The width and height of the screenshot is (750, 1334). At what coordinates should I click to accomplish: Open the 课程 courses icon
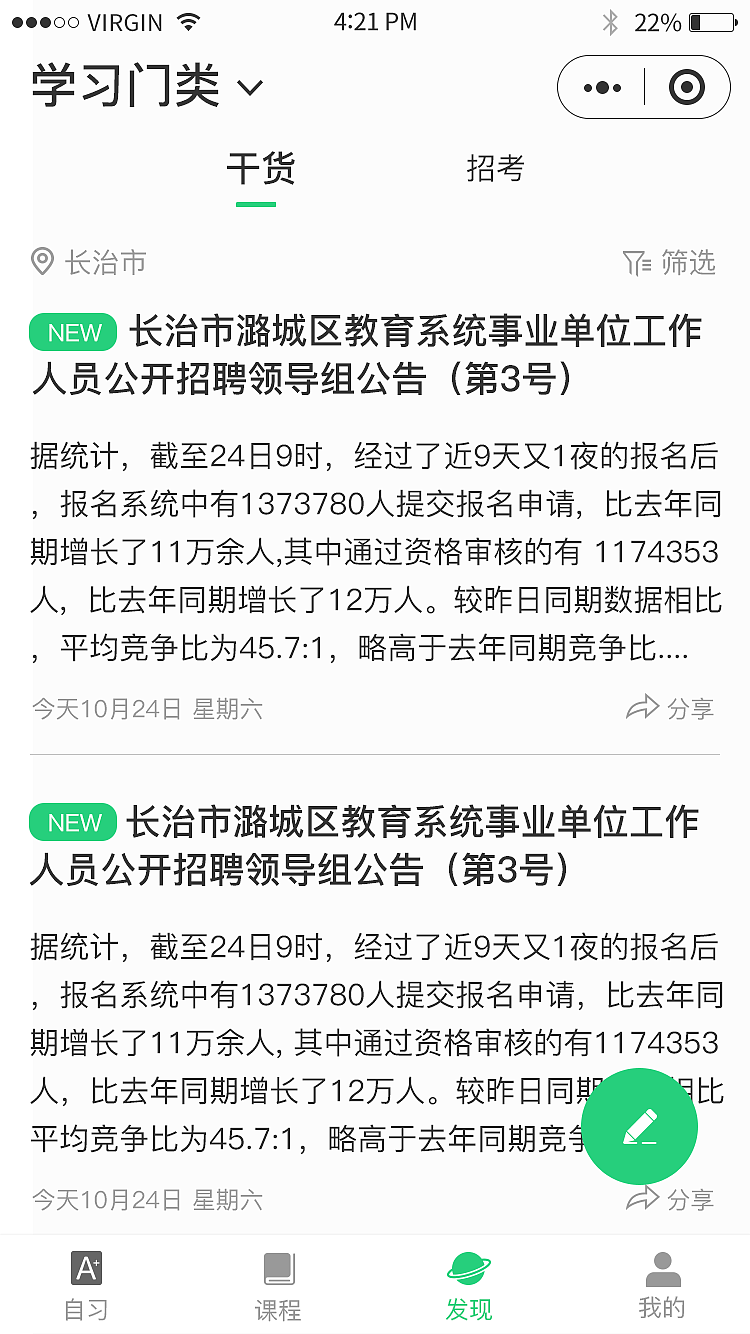tap(278, 1285)
